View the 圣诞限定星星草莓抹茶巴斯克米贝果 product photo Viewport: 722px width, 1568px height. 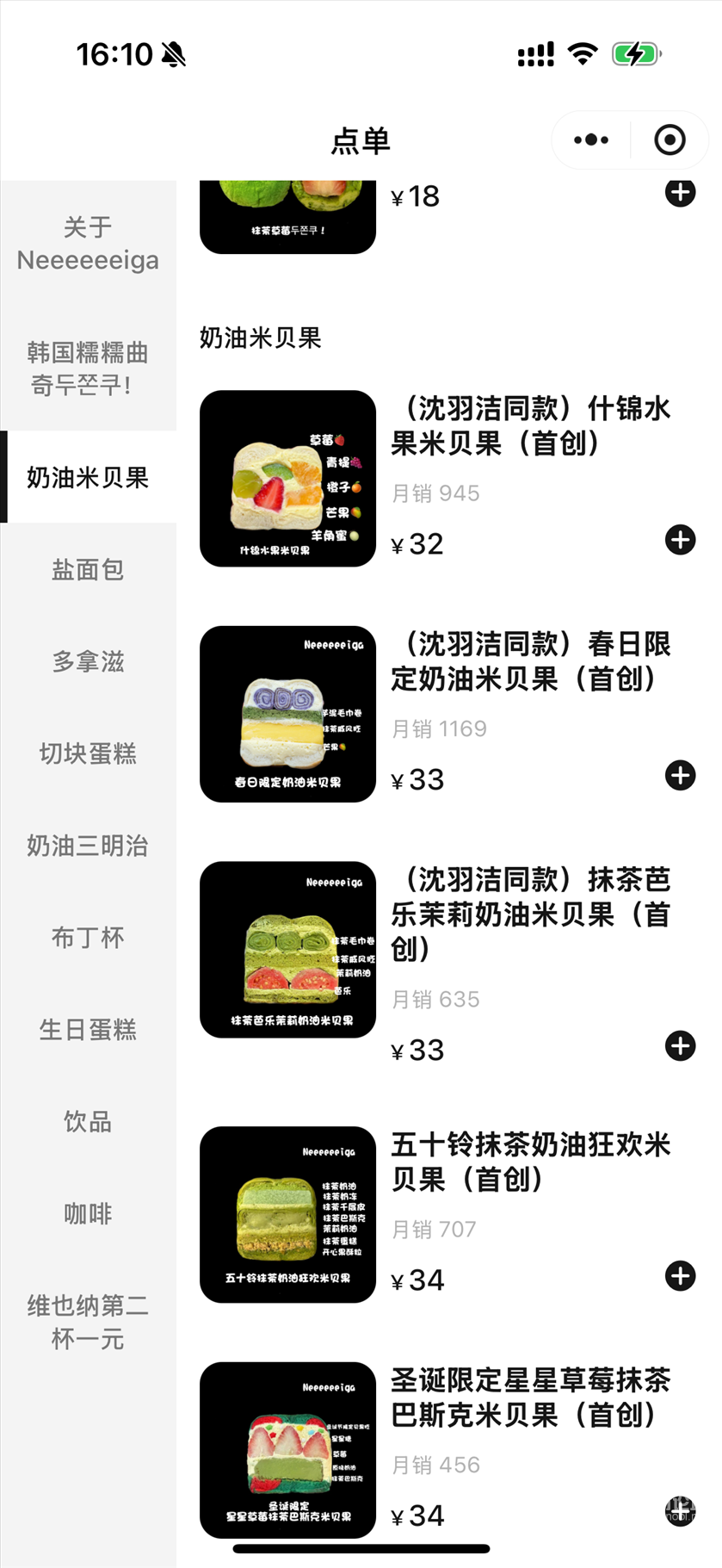tap(287, 1449)
